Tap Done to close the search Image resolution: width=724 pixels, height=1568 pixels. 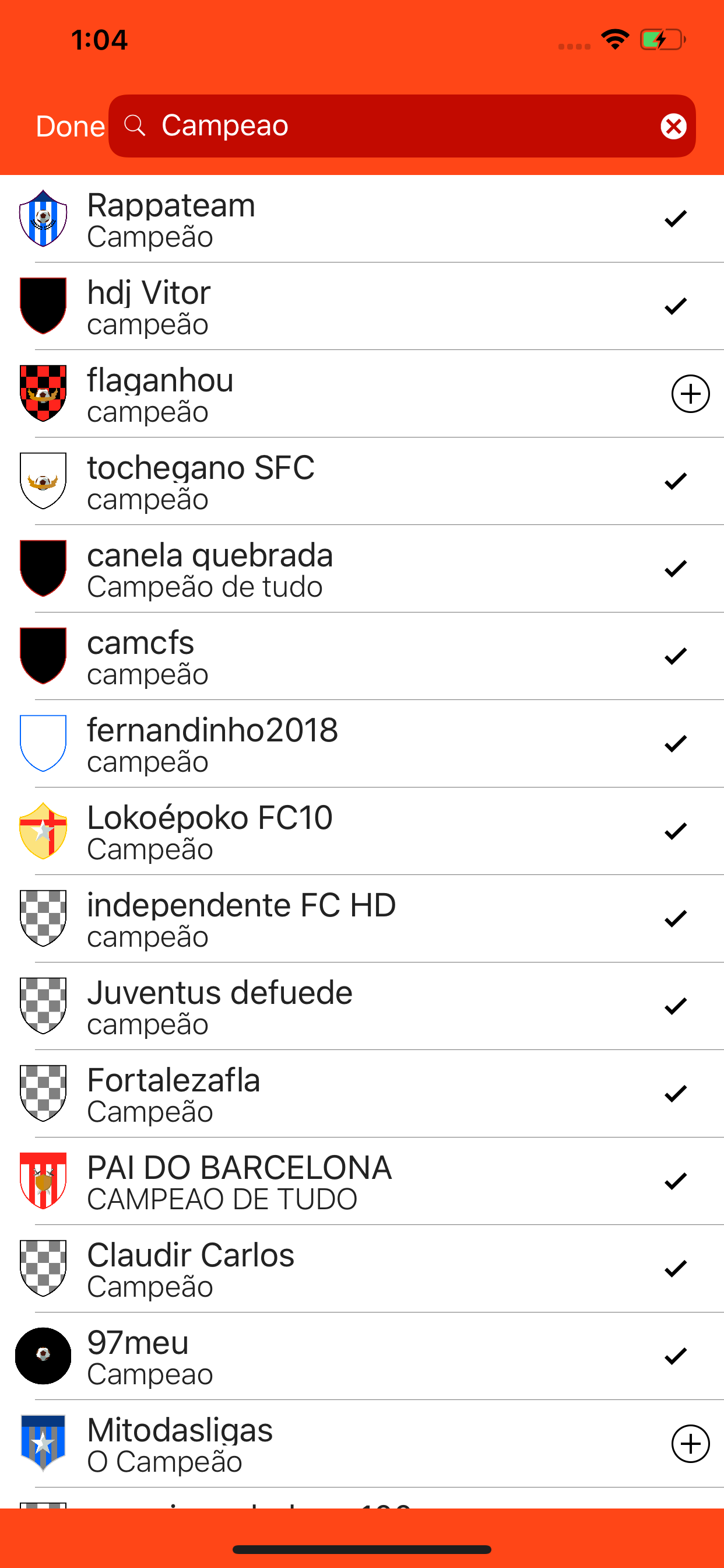(70, 127)
